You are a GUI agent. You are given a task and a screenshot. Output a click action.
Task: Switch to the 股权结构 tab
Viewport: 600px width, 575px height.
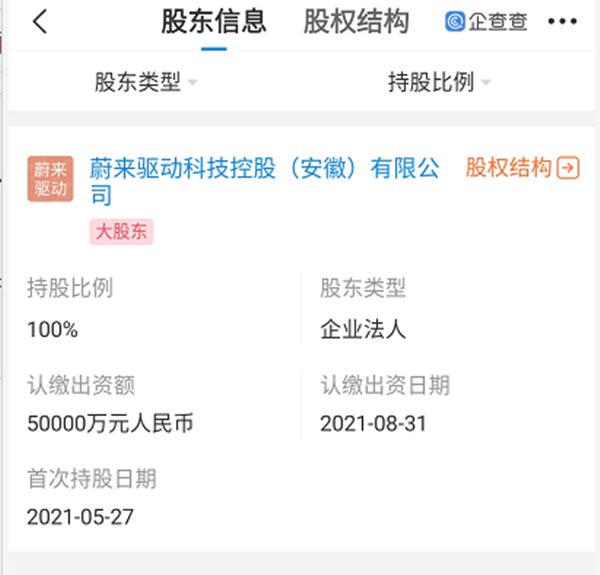(356, 23)
